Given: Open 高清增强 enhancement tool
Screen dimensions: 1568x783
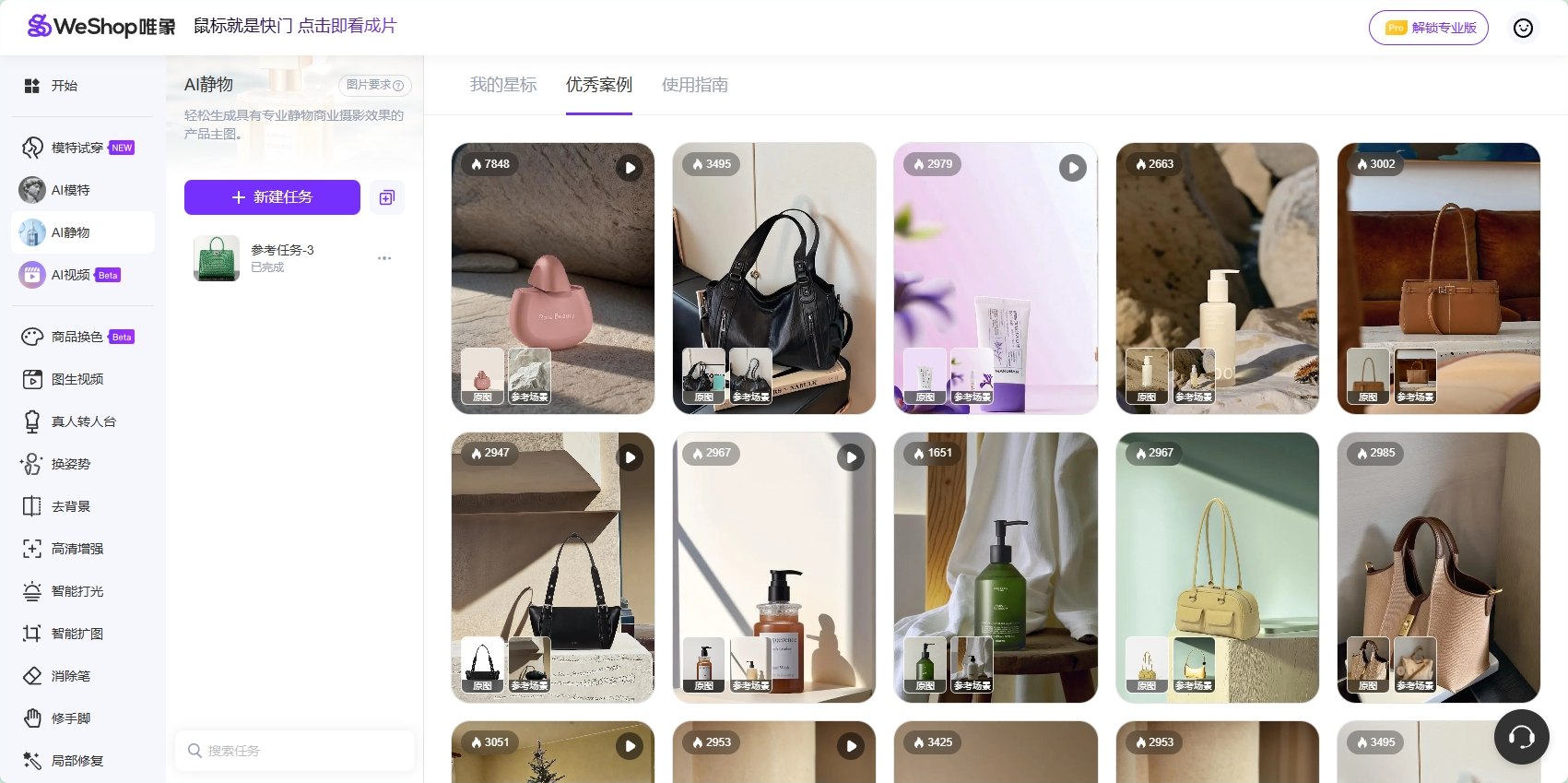Looking at the screenshot, I should pos(77,549).
